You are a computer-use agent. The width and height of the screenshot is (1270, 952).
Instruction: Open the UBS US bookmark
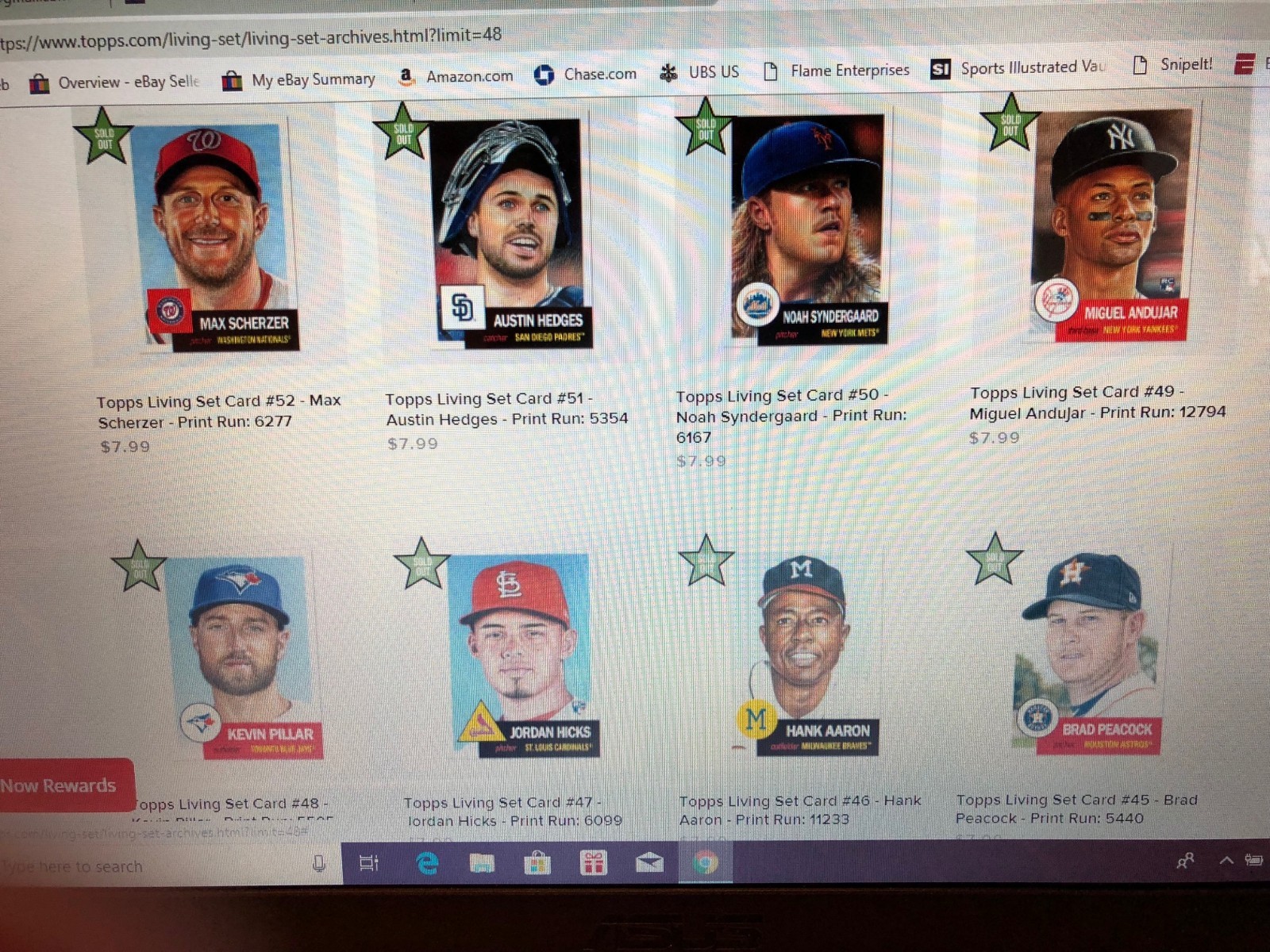click(700, 72)
